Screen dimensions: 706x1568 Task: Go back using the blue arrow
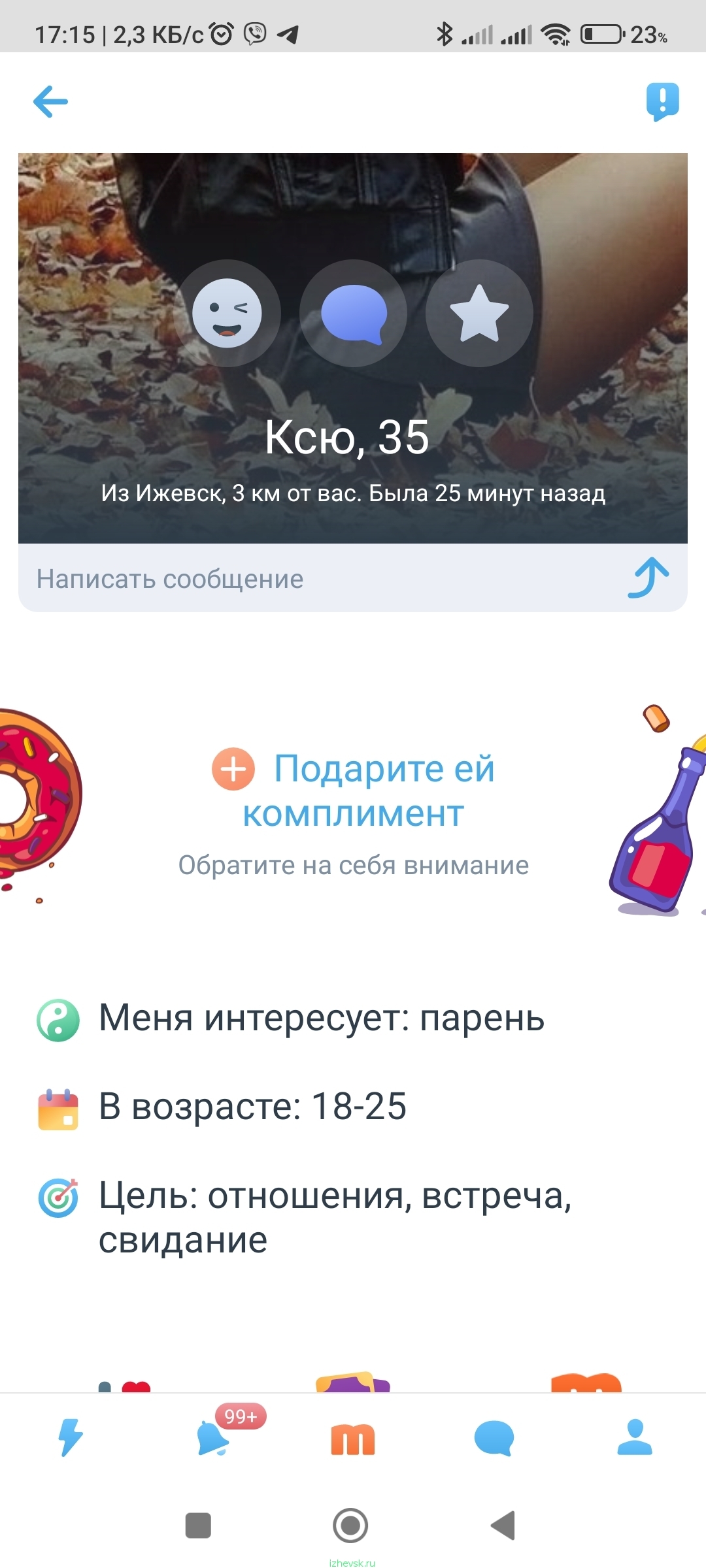50,101
